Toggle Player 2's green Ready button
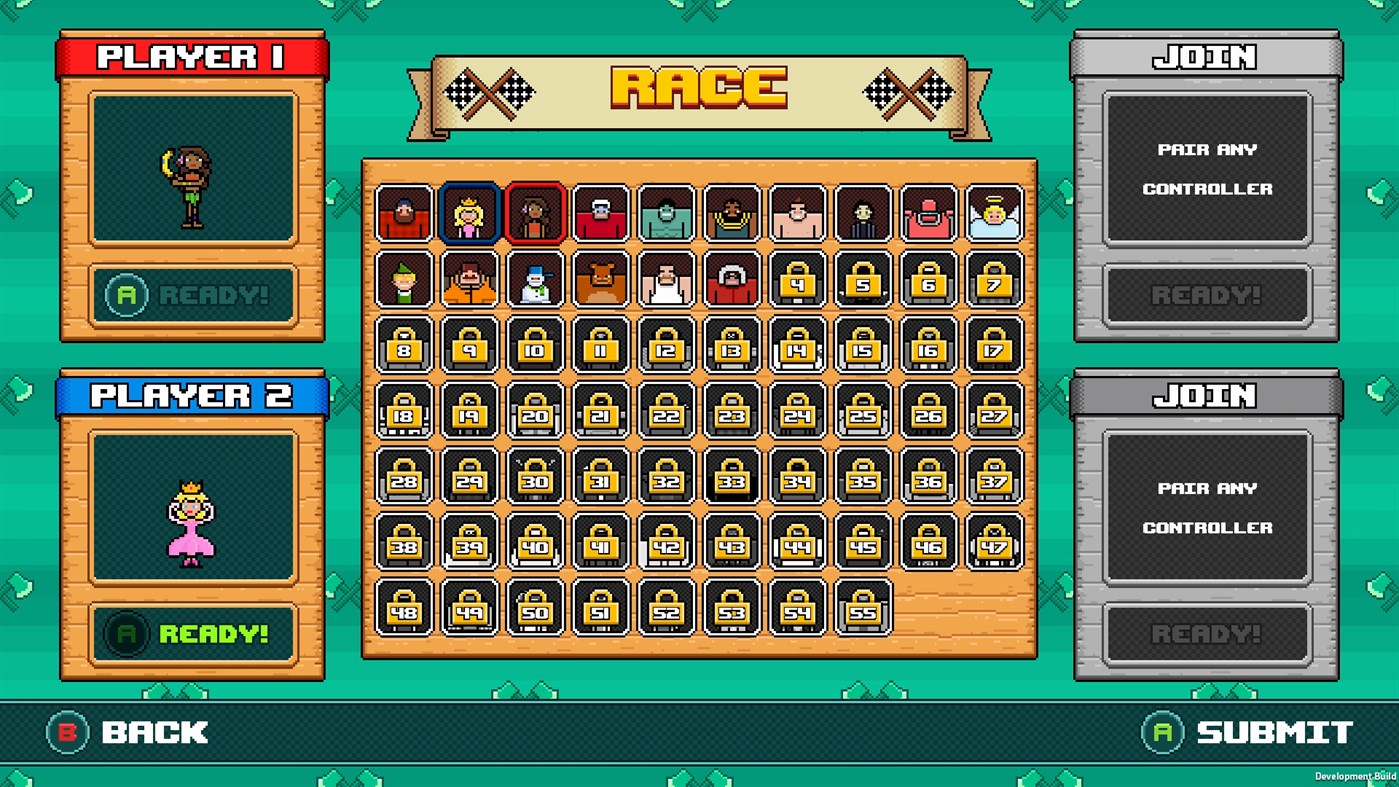Screen dimensions: 1399x787 point(193,634)
